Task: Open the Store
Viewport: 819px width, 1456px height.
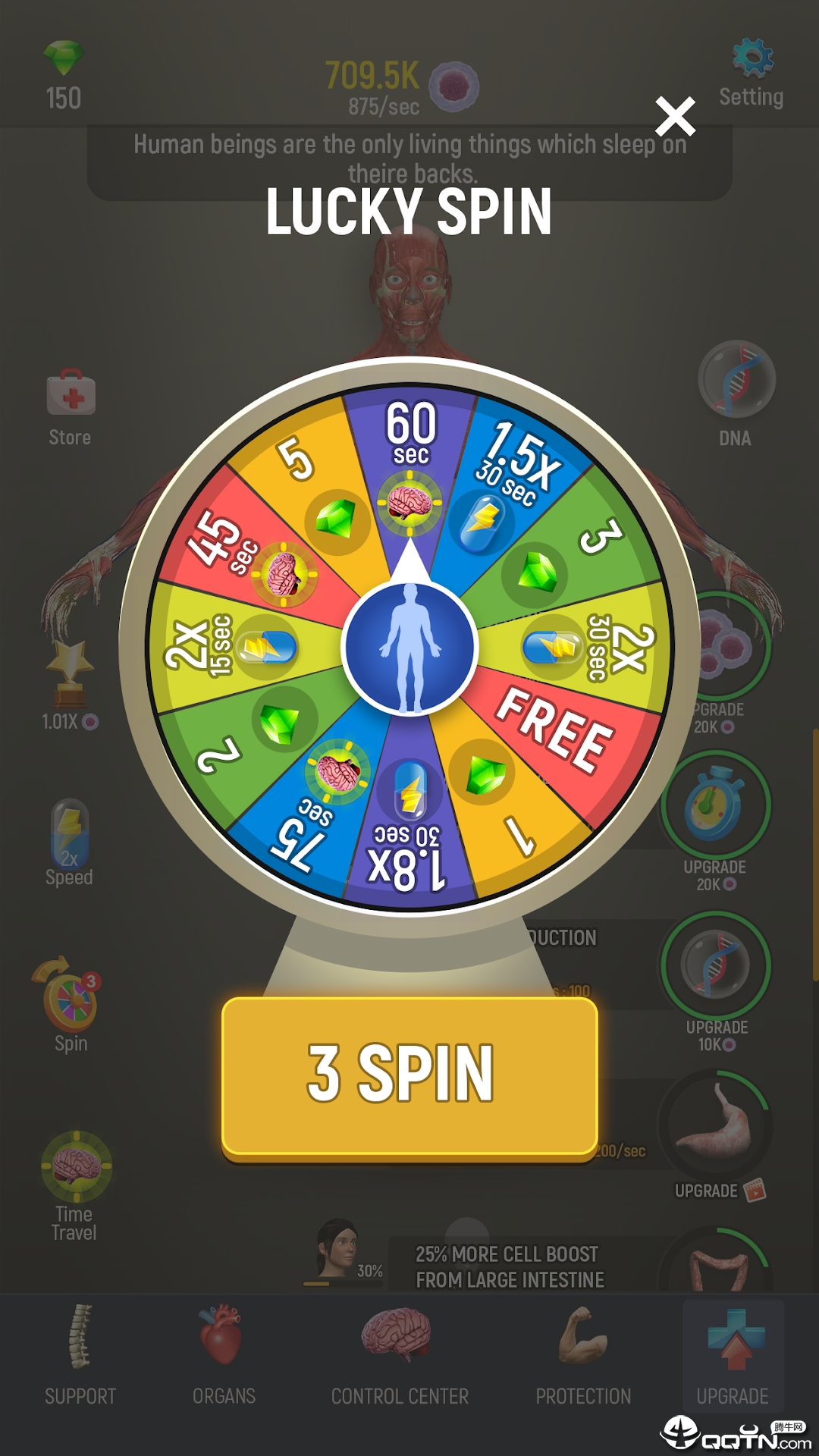Action: [71, 406]
